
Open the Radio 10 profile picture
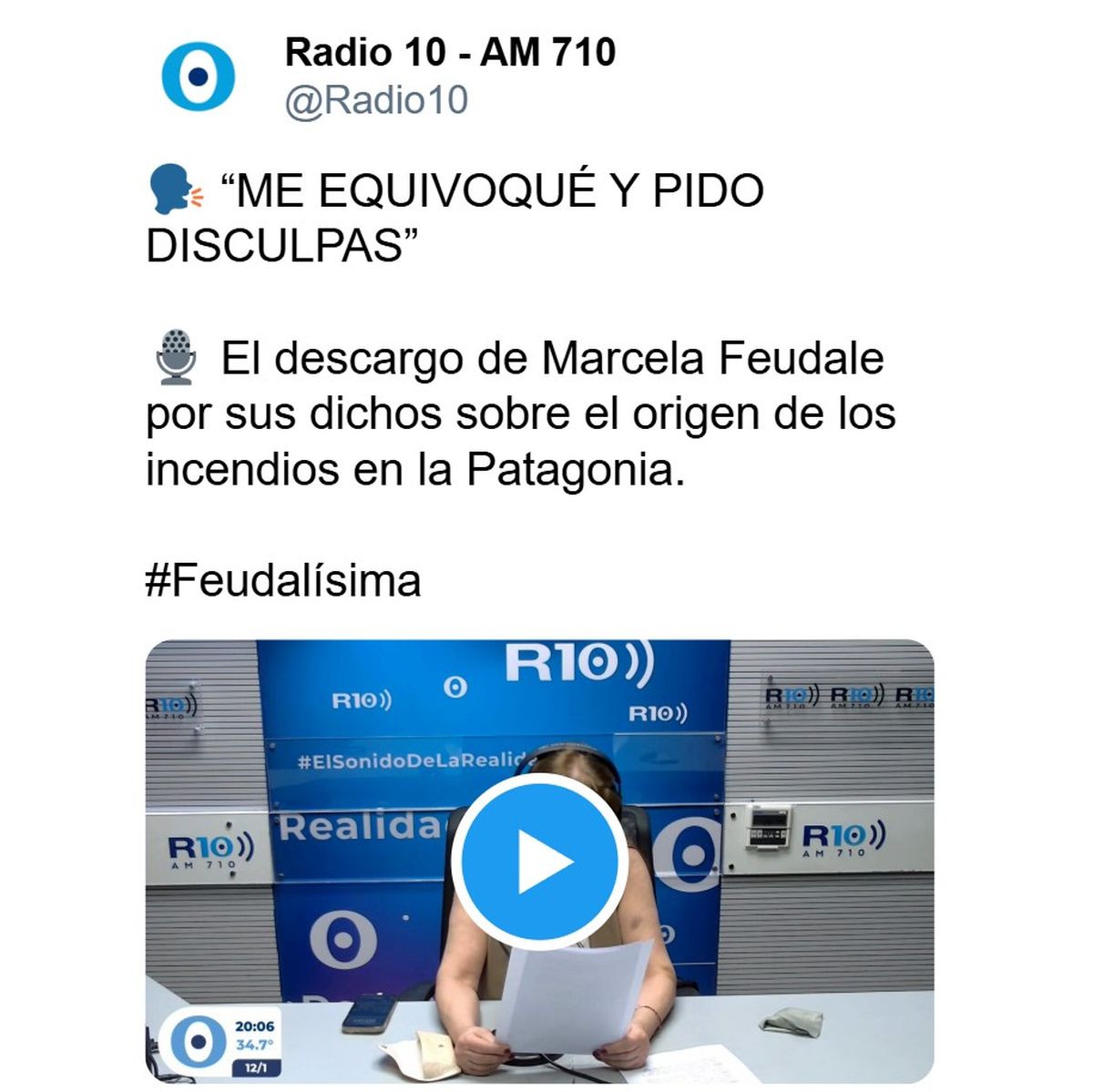point(198,77)
